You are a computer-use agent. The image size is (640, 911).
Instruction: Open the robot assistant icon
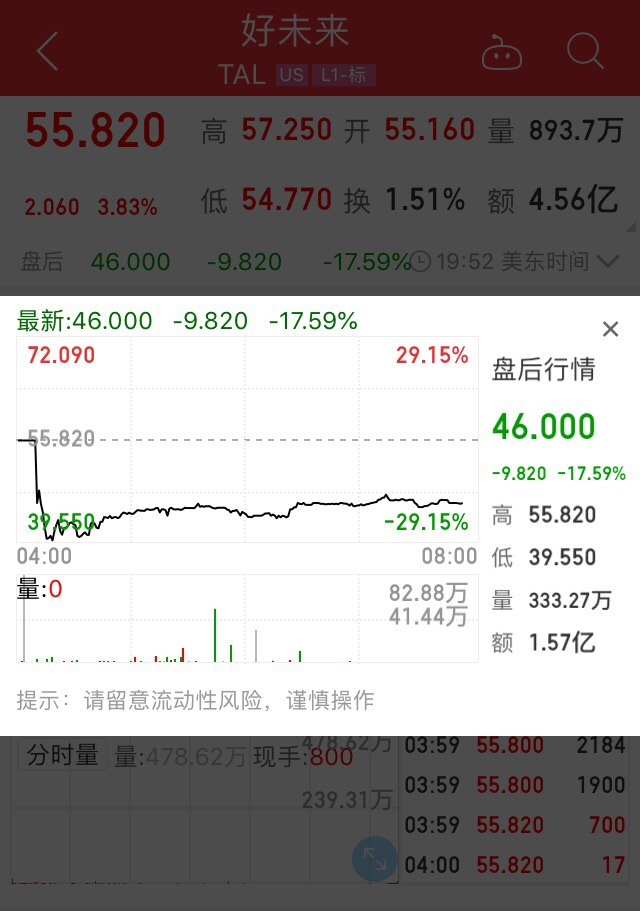(x=501, y=52)
